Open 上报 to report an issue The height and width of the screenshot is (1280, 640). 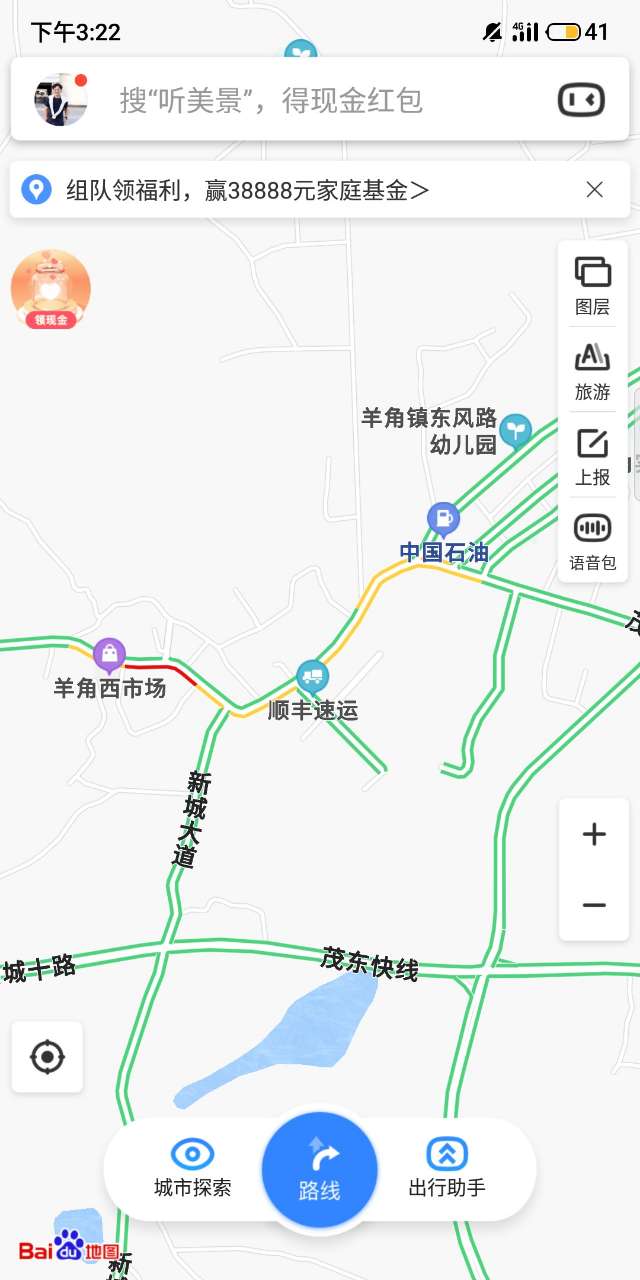click(593, 456)
